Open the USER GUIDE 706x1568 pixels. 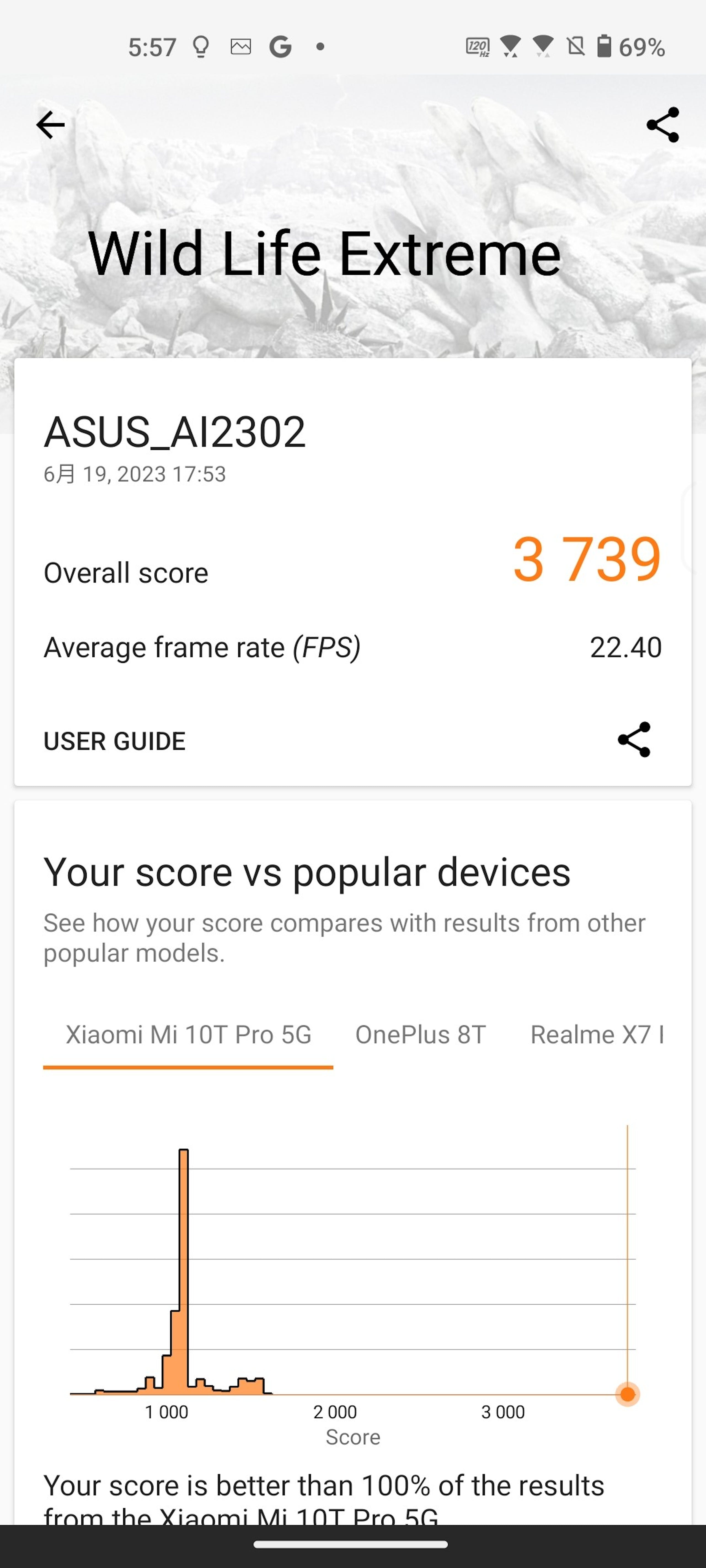click(x=114, y=741)
